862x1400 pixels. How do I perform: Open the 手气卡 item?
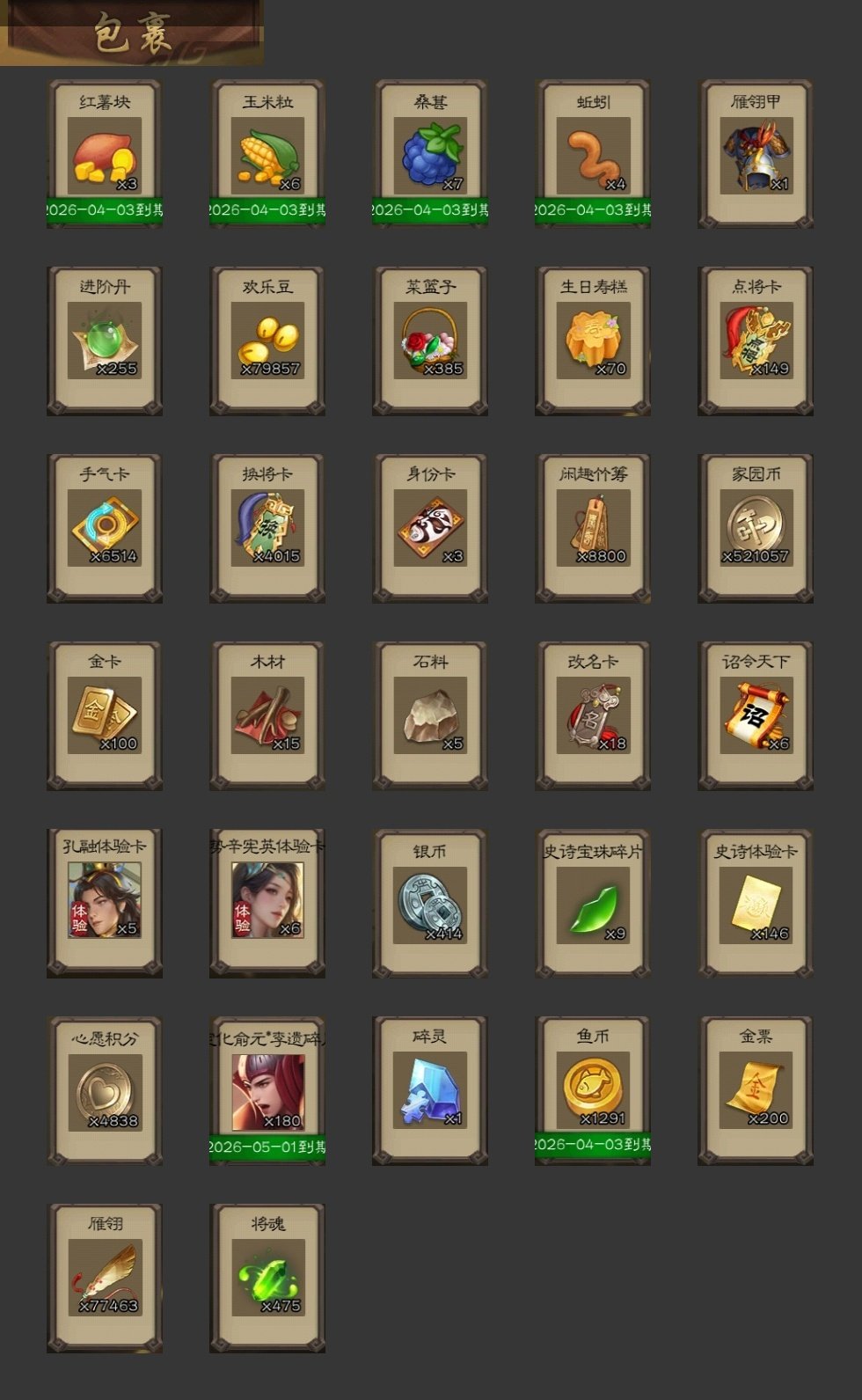(105, 529)
